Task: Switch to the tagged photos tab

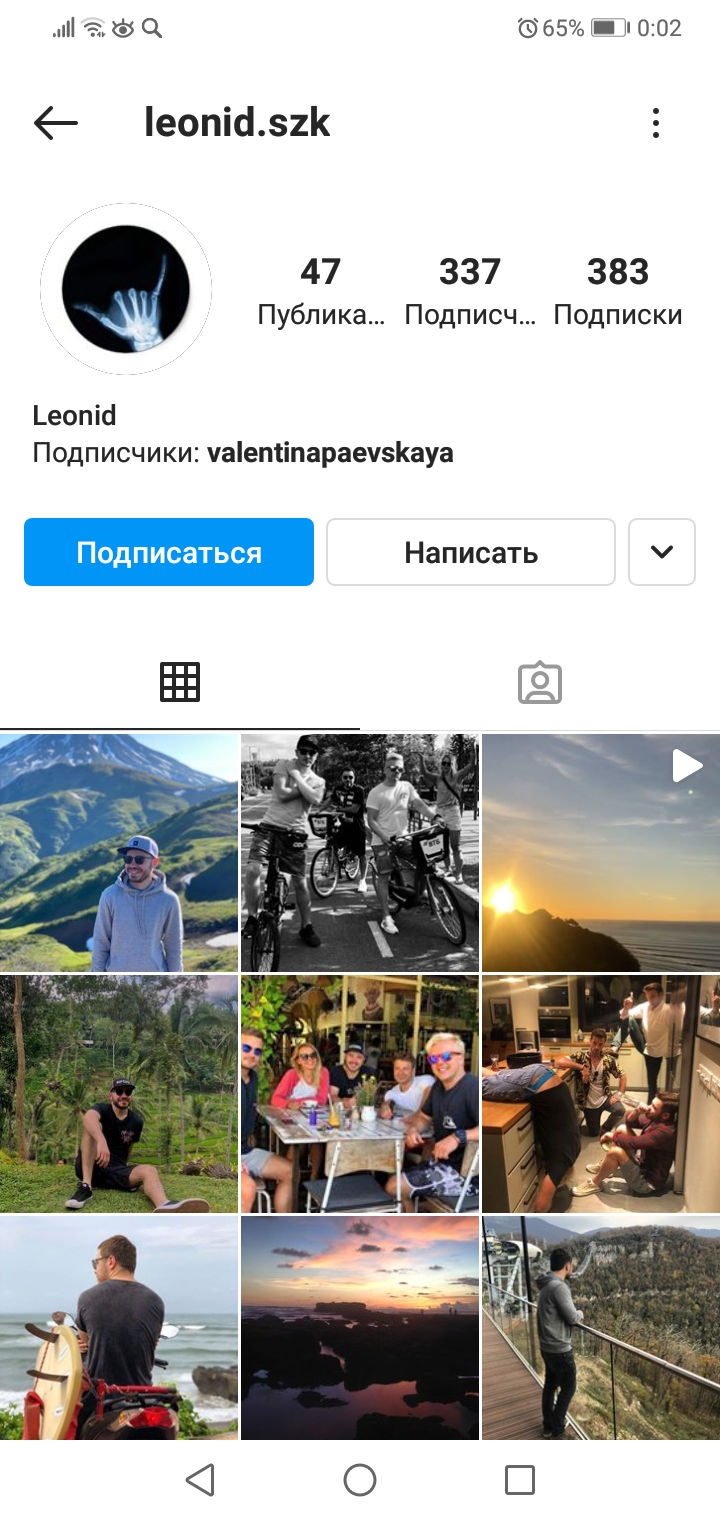Action: click(540, 683)
